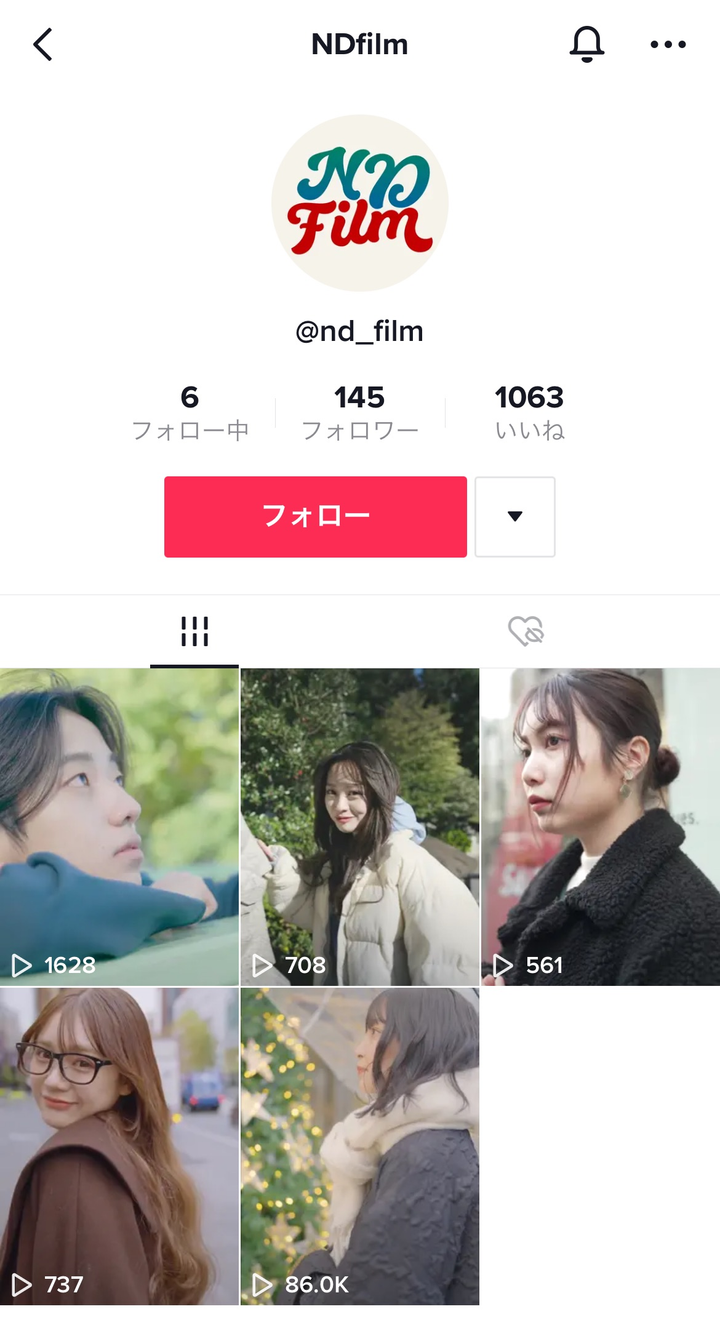The image size is (720, 1333).
Task: Tap the red フォロー button
Action: point(315,517)
